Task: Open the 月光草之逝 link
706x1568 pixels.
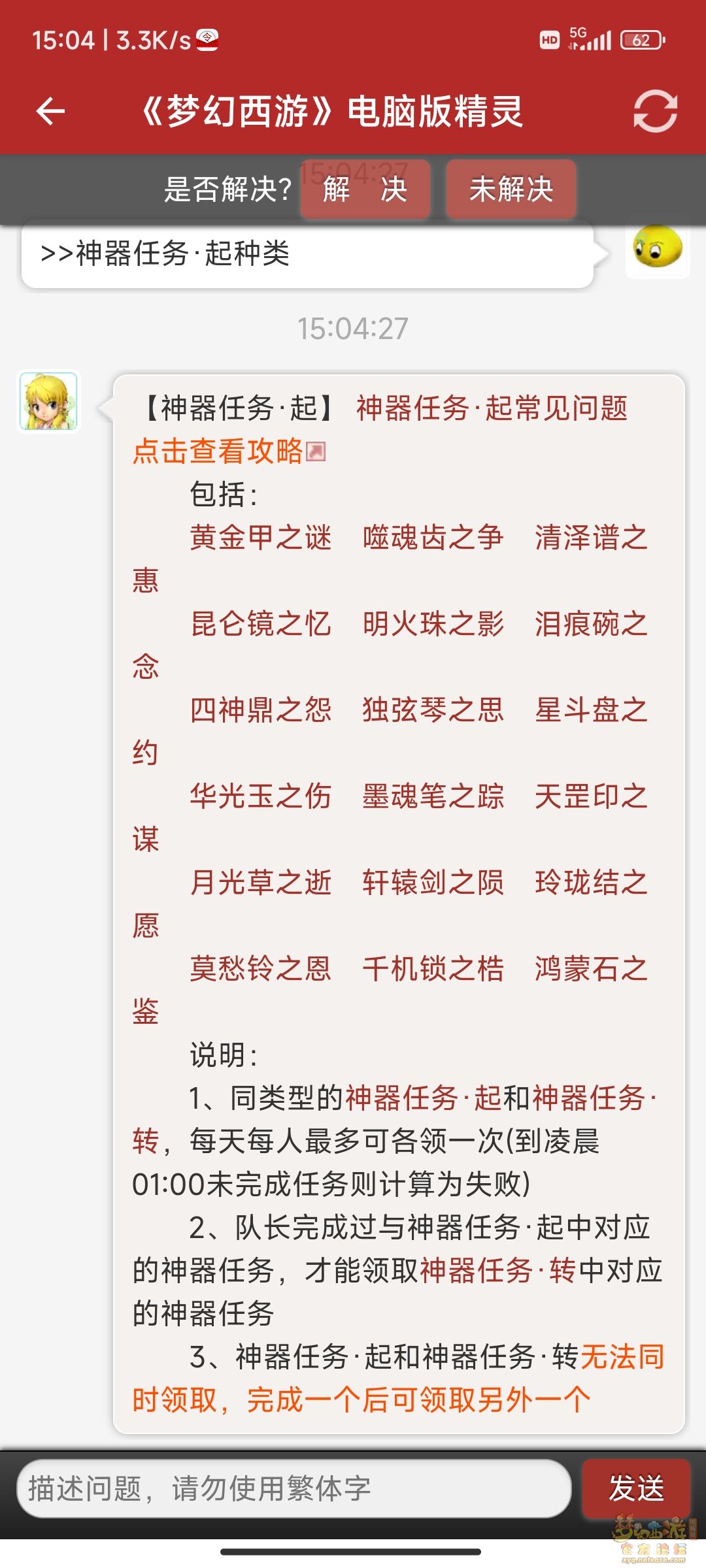Action: point(260,883)
